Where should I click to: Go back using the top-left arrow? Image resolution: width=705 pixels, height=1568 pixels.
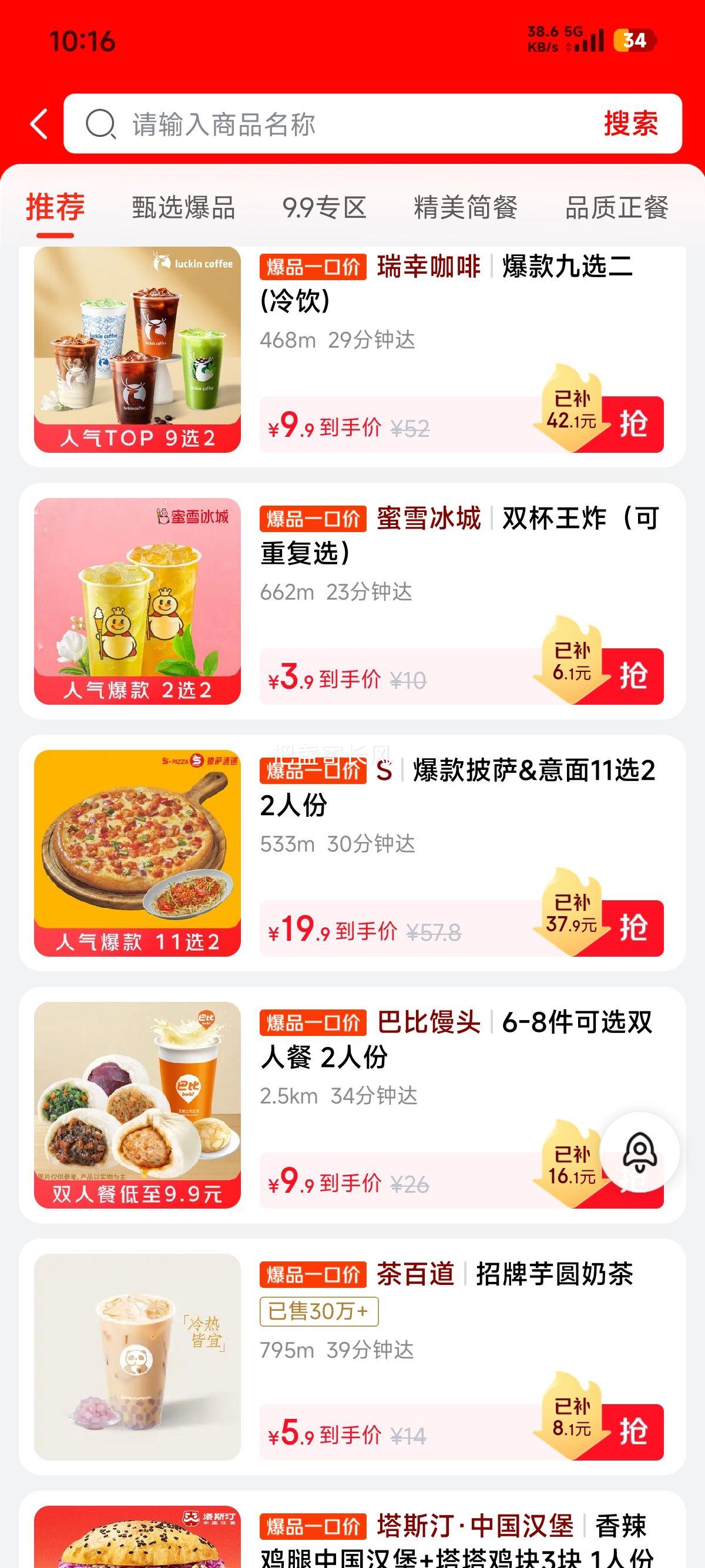(x=39, y=124)
